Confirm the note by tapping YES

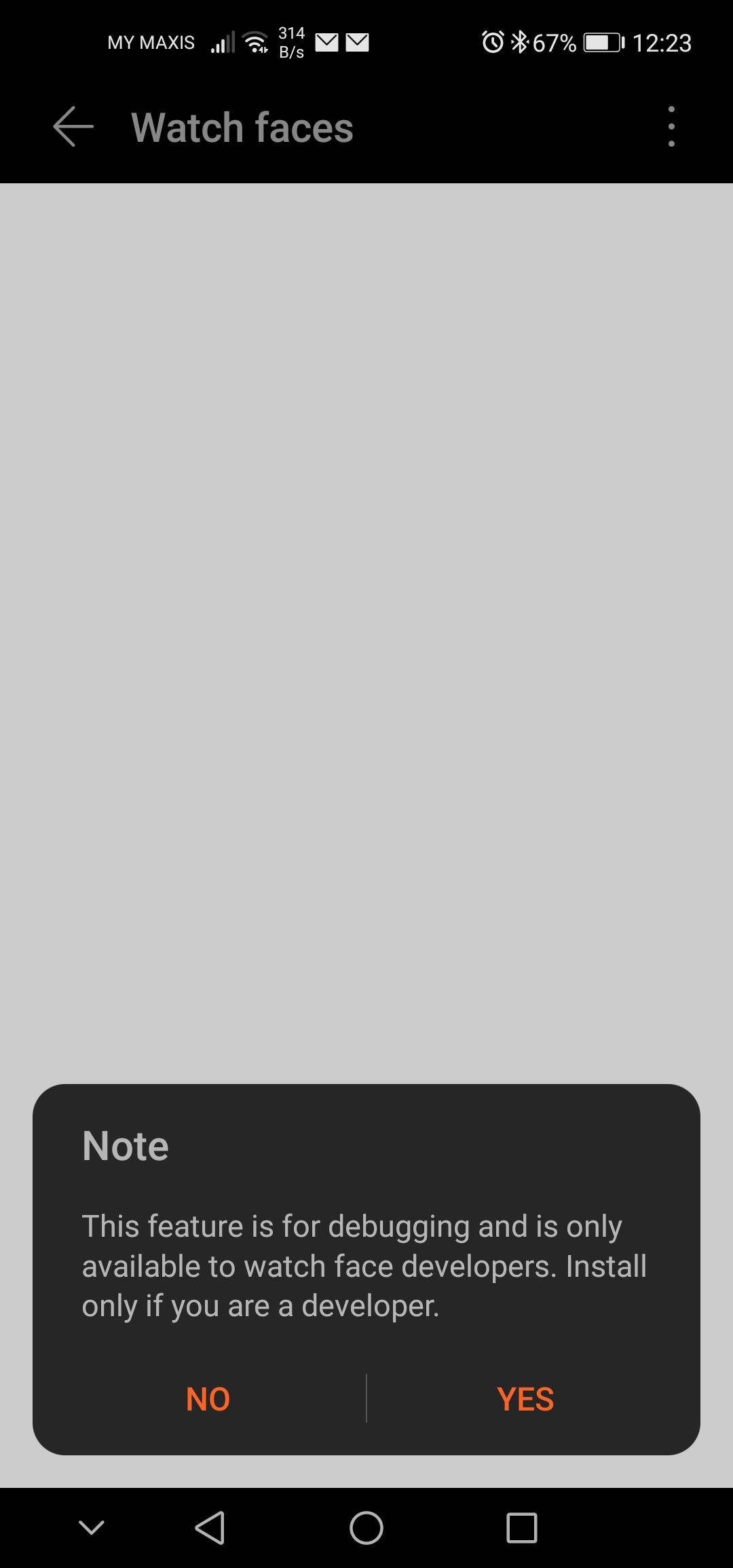525,1399
